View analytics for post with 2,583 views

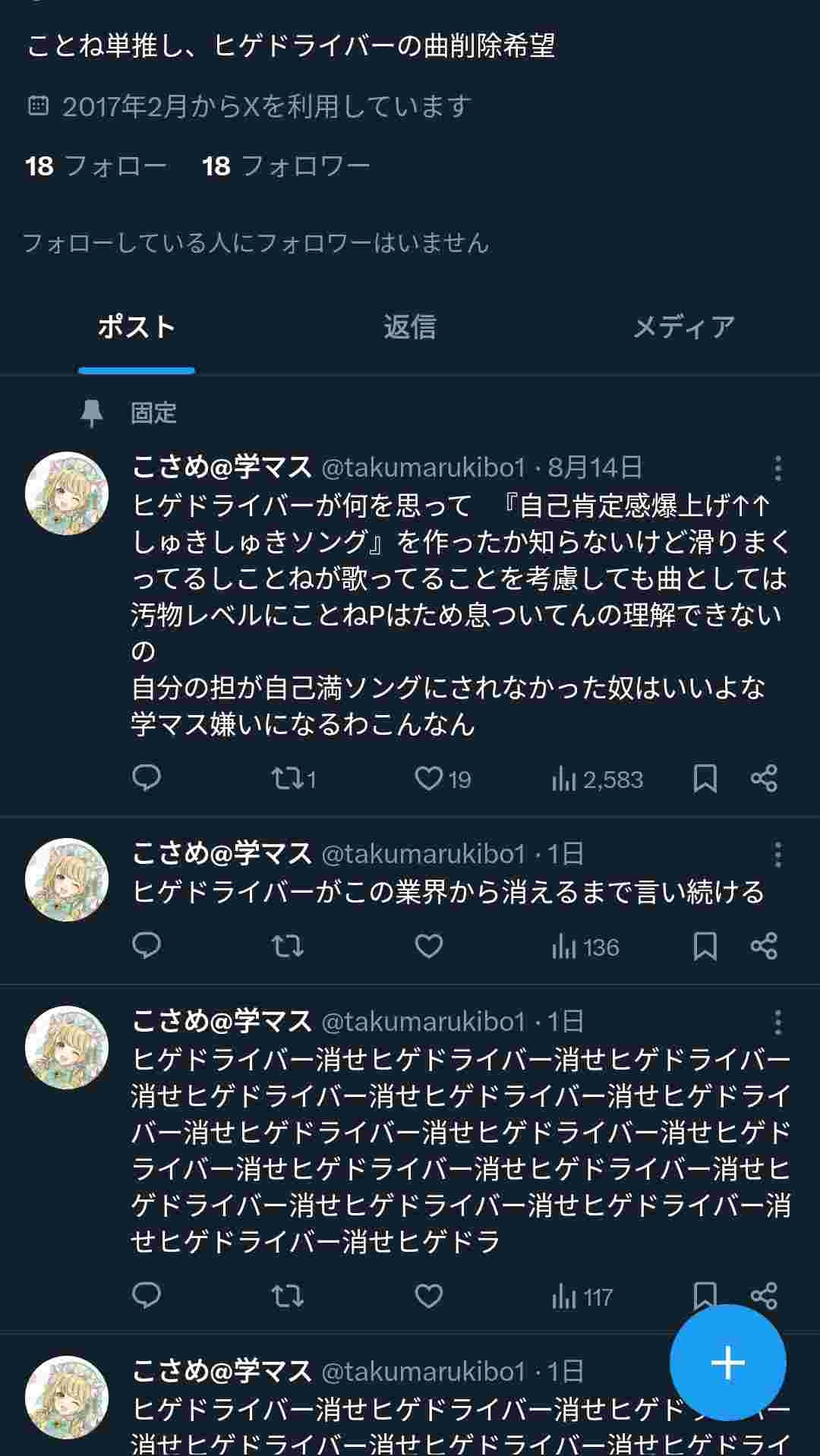click(597, 779)
